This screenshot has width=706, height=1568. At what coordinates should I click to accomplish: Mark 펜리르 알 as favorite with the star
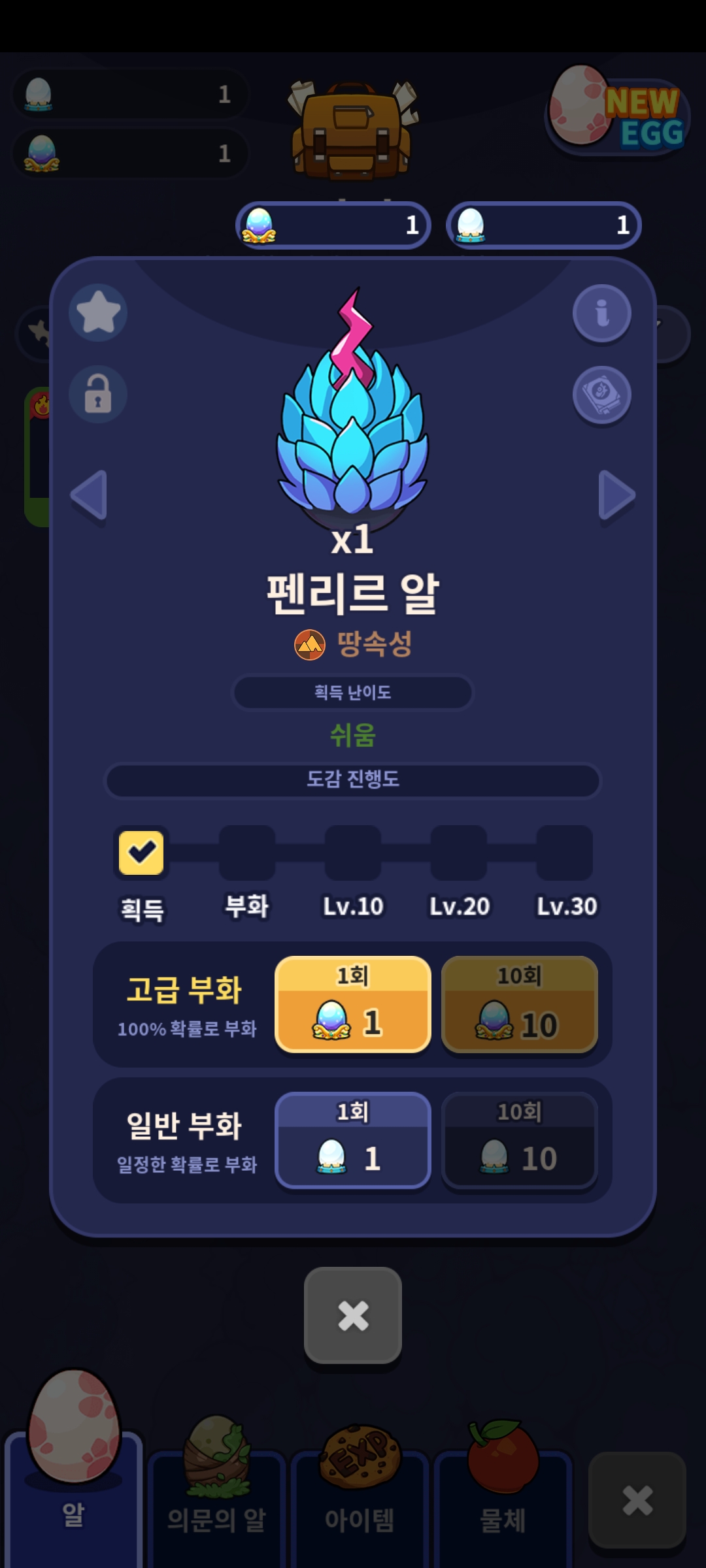[98, 312]
